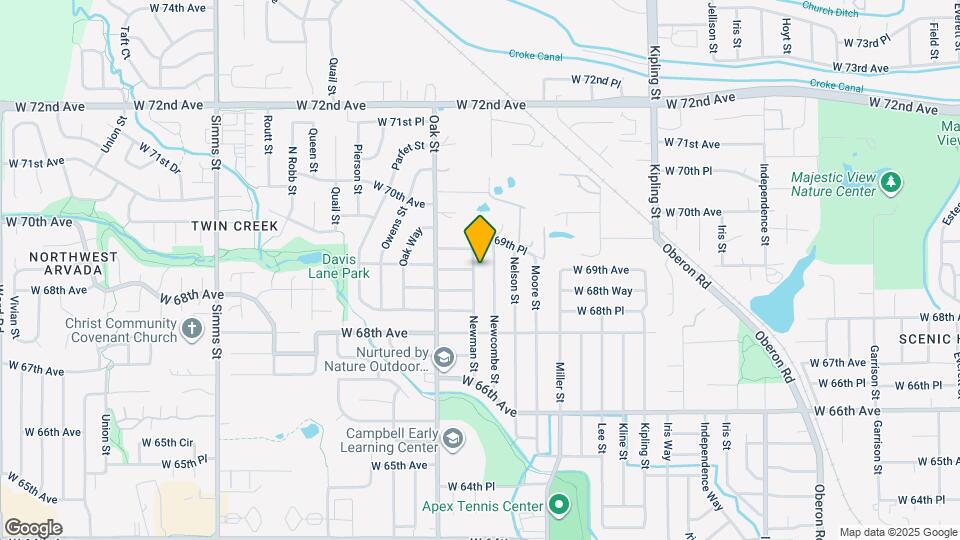Tap the orange location marker

[x=480, y=238]
